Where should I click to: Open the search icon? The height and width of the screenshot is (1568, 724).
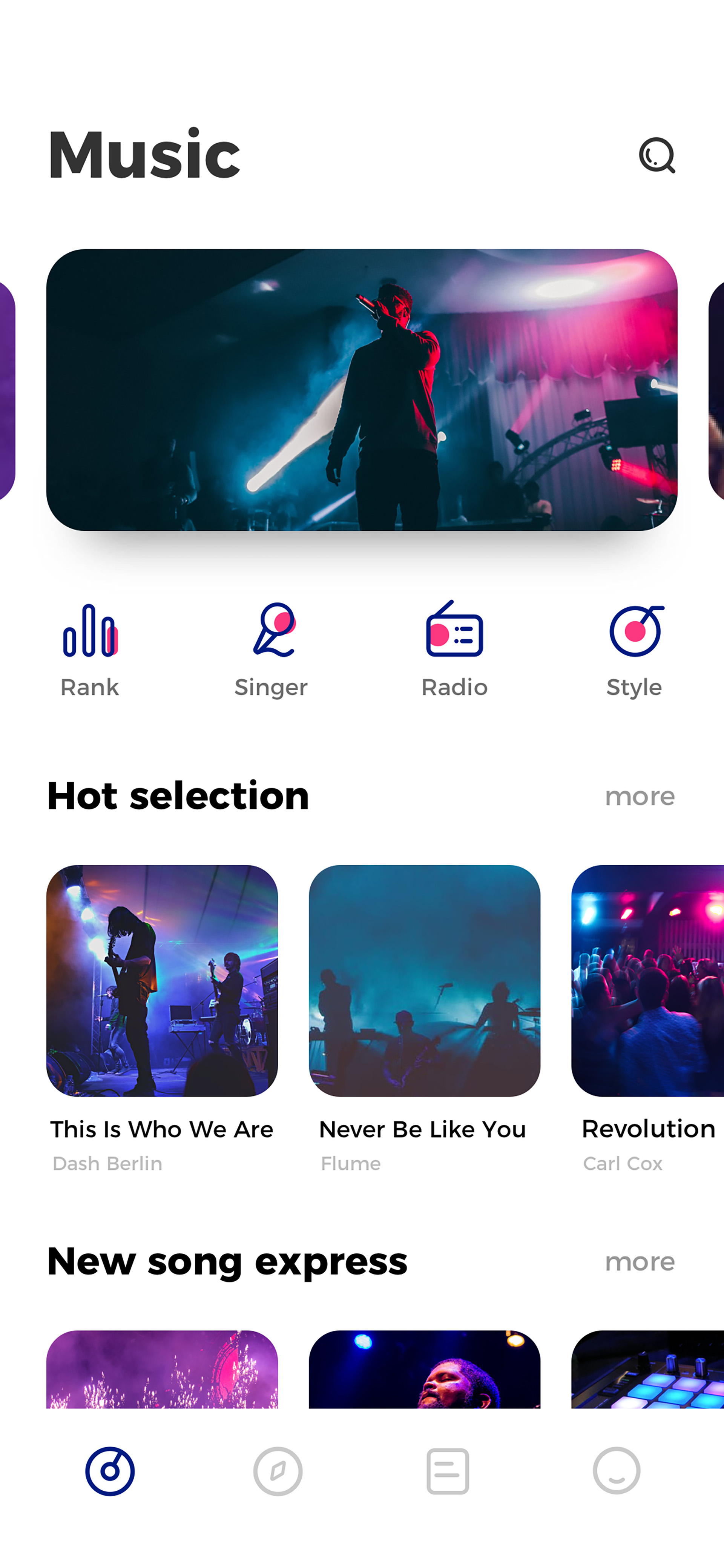pos(657,155)
